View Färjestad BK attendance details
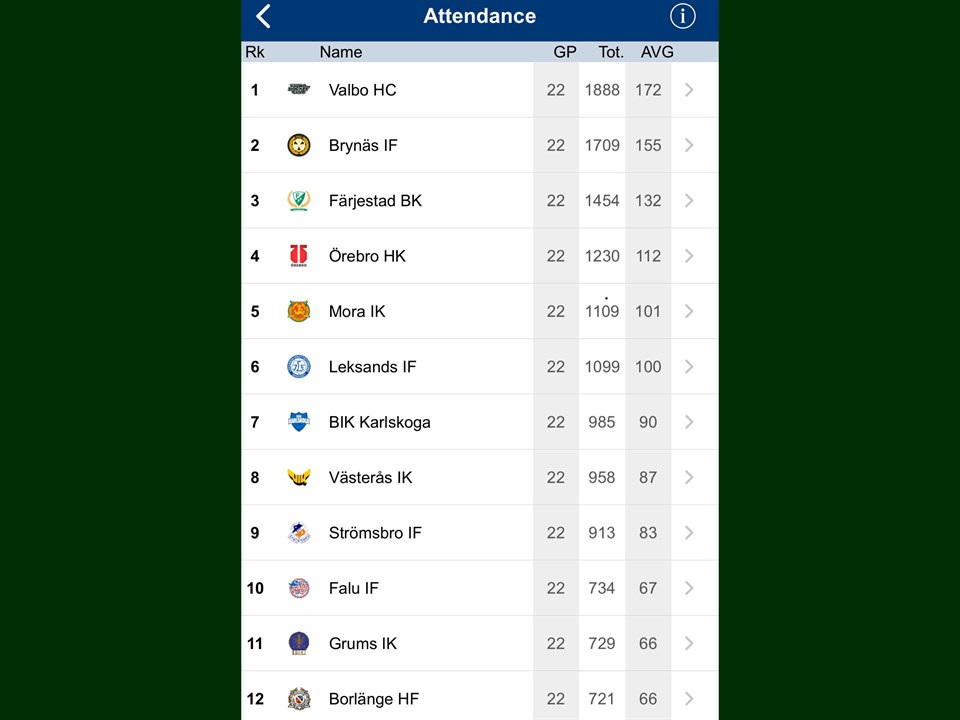The height and width of the screenshot is (720, 960). [x=479, y=201]
